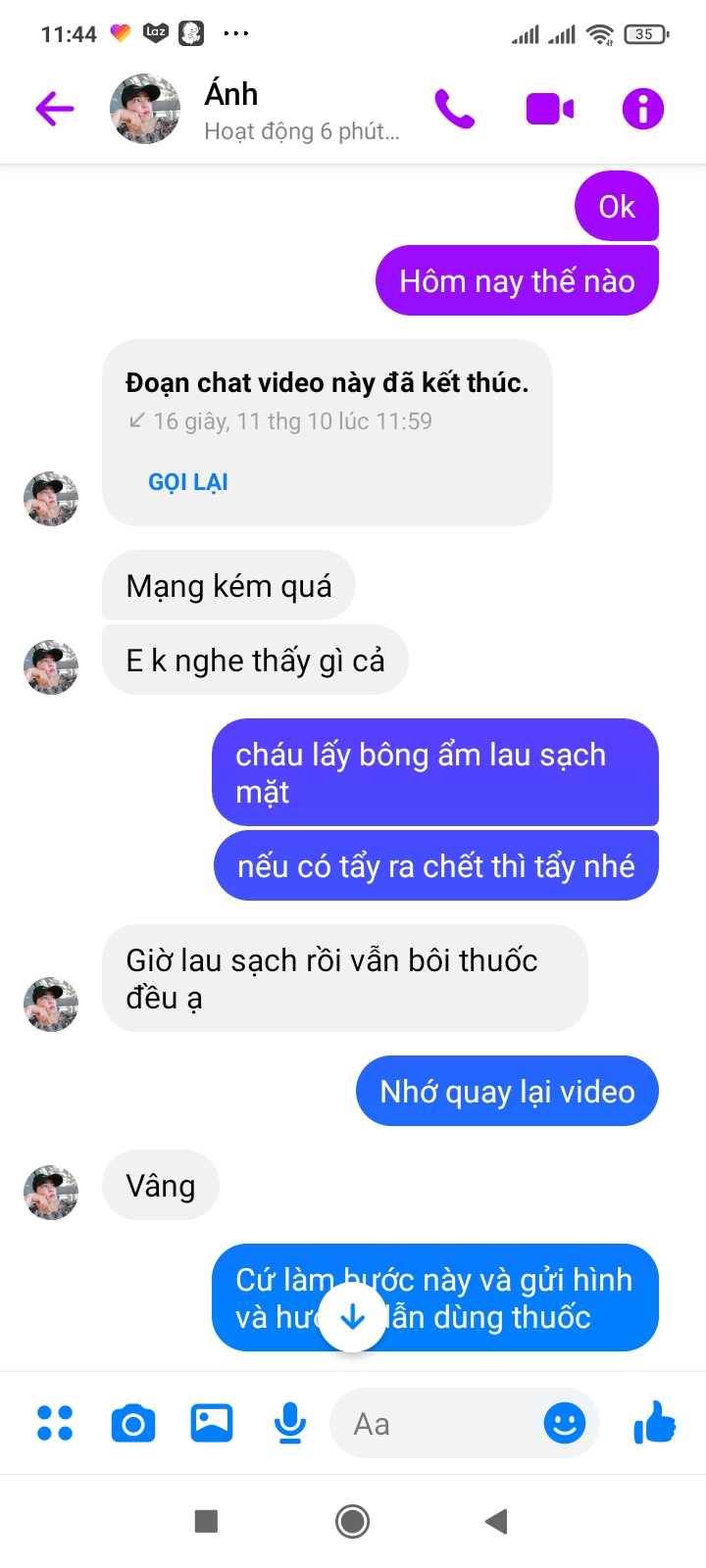Jump to latest messages with down arrow
Viewport: 706px width, 1568px height.
click(353, 1318)
